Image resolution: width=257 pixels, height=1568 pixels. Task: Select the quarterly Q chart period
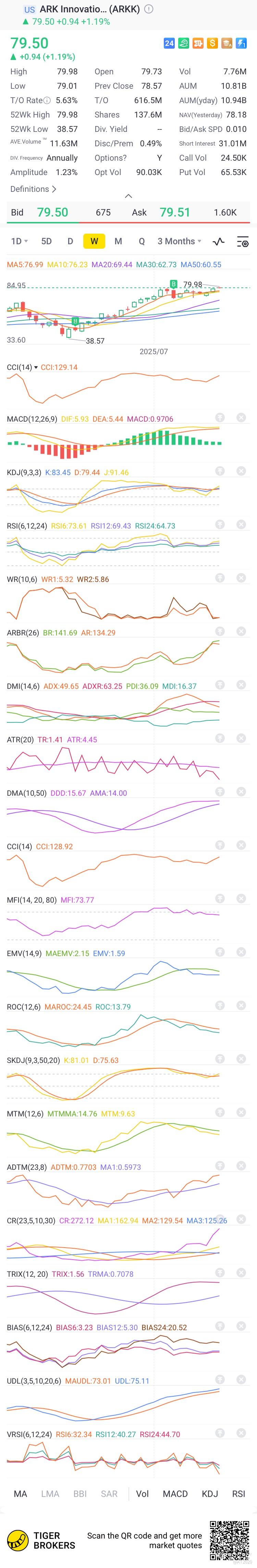(x=141, y=241)
